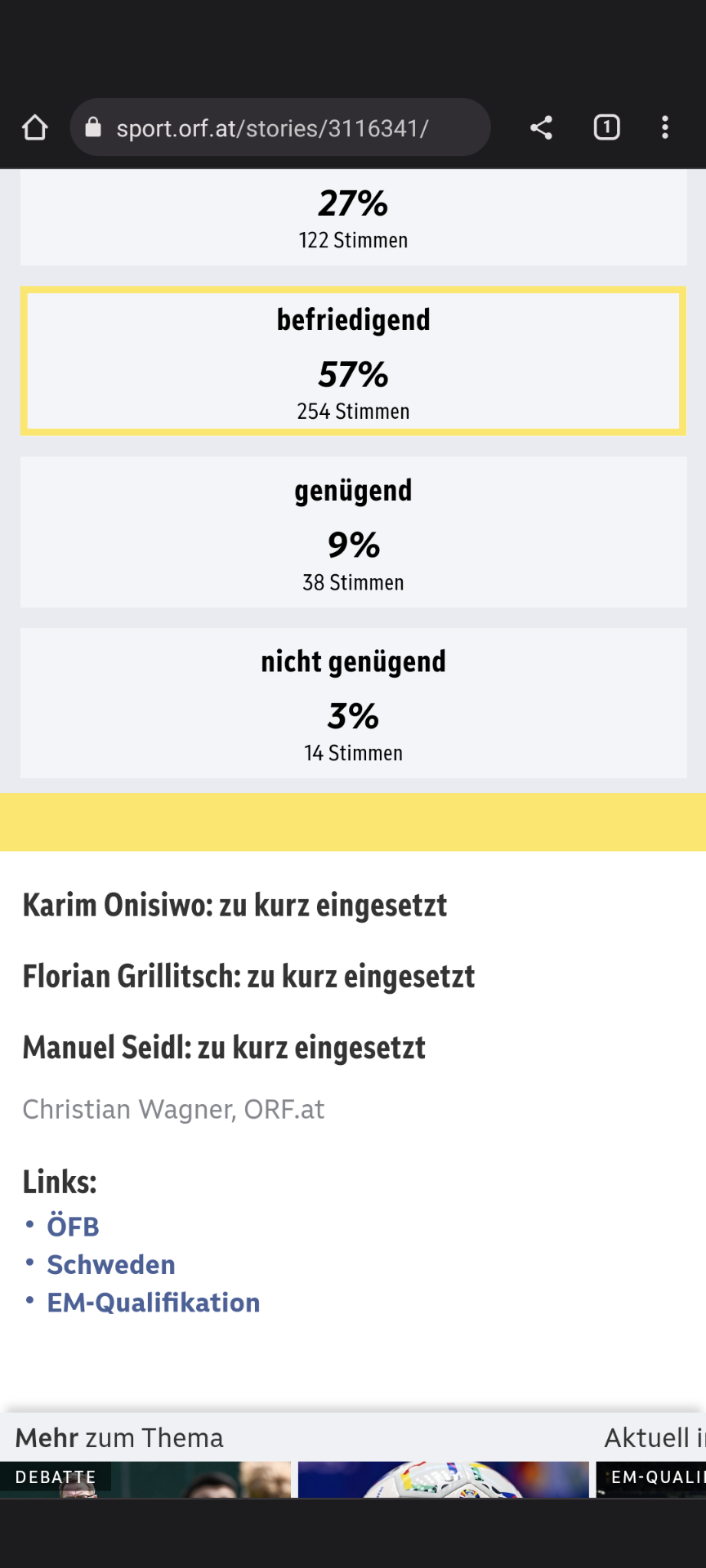Open the tab switcher
The image size is (706, 1568).
(x=606, y=127)
